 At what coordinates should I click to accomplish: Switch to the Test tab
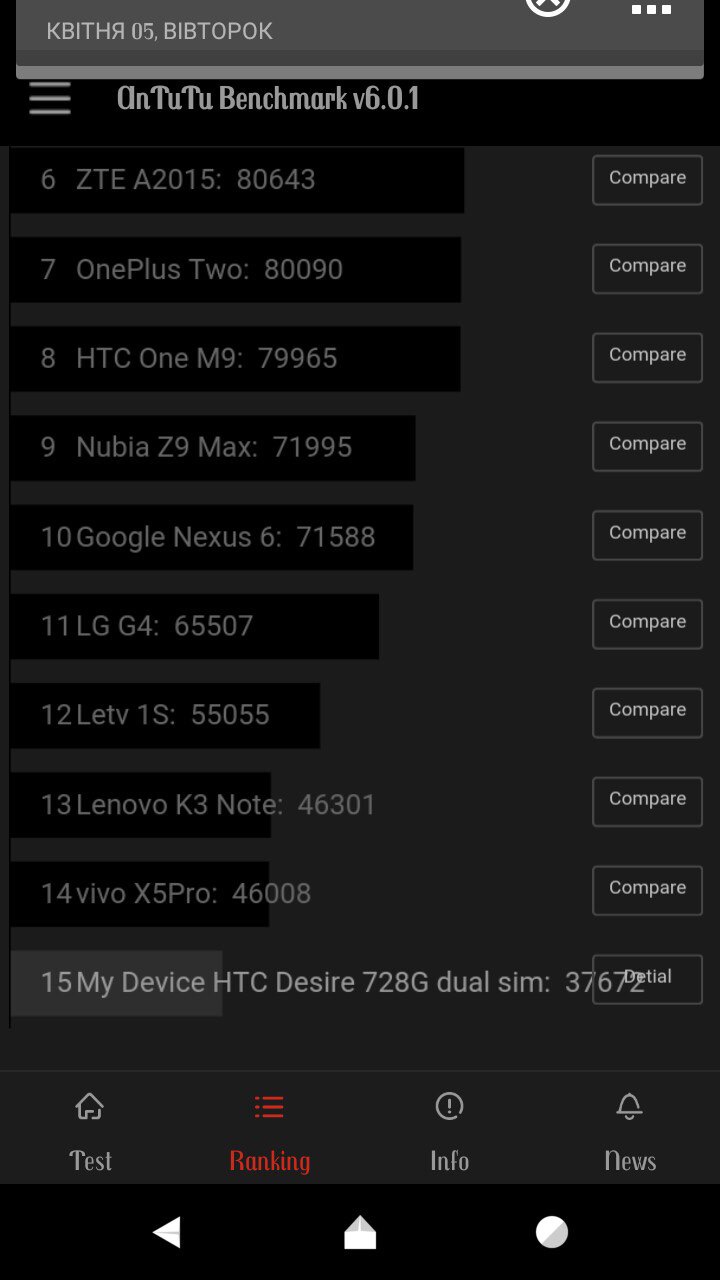click(x=90, y=1132)
